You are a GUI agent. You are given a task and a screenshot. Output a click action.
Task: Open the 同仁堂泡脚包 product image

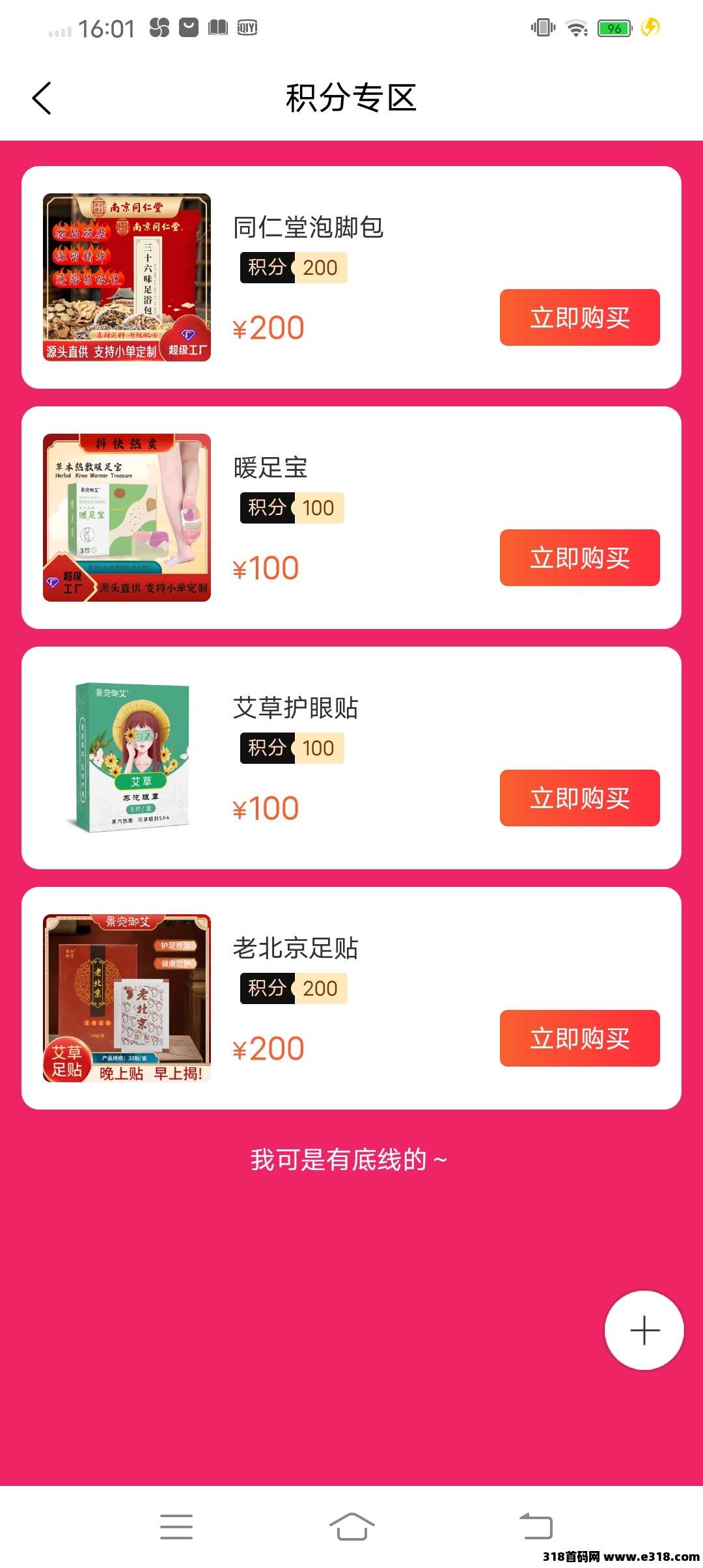coord(127,277)
